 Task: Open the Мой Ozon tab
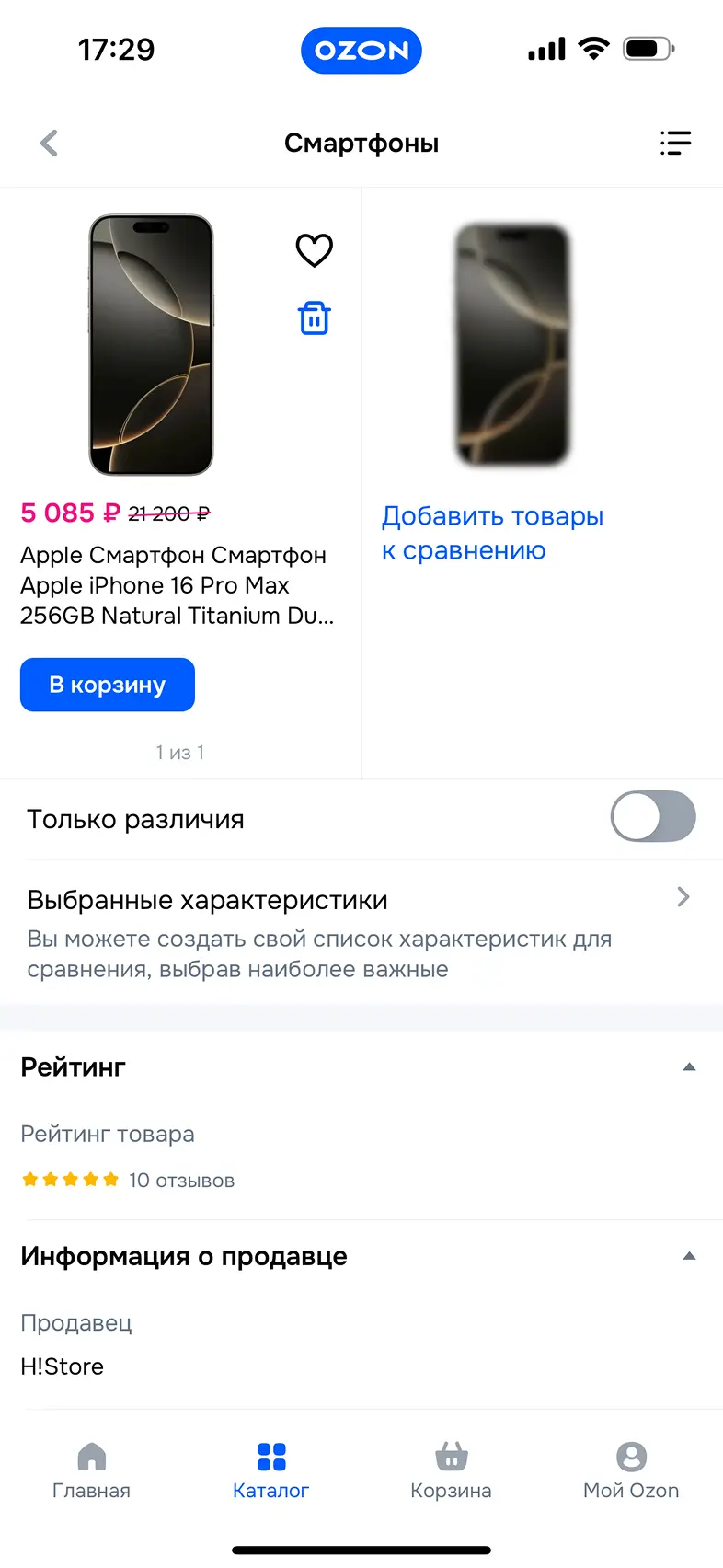(x=631, y=1470)
